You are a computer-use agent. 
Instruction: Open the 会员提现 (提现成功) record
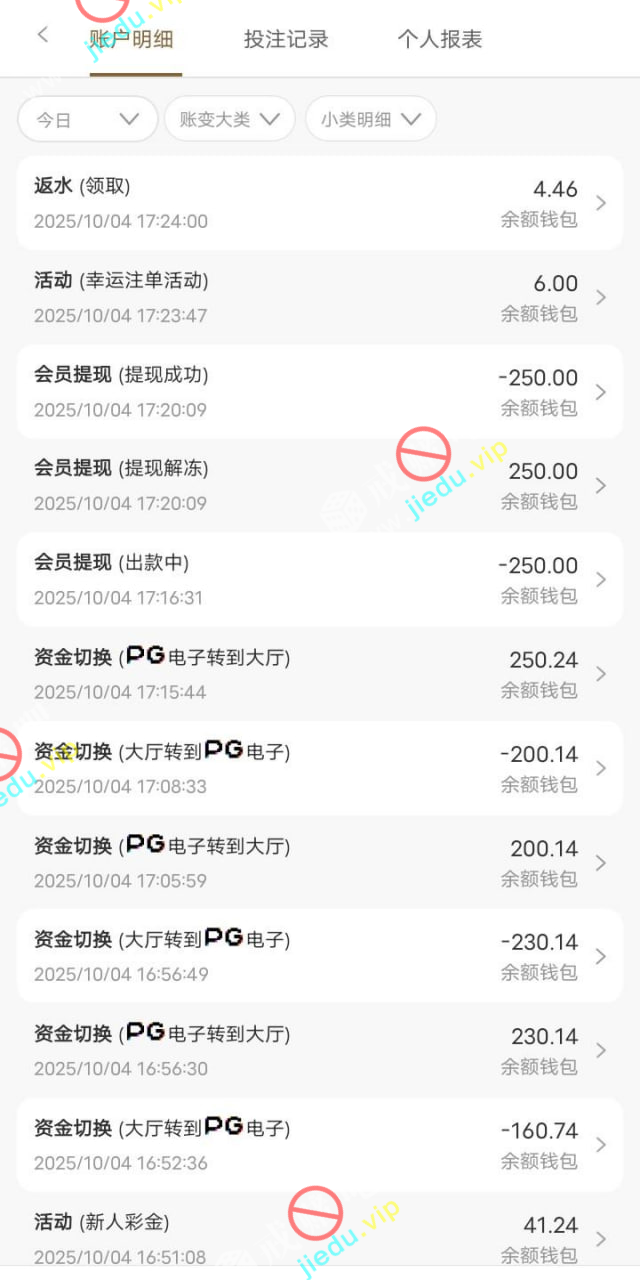click(320, 391)
